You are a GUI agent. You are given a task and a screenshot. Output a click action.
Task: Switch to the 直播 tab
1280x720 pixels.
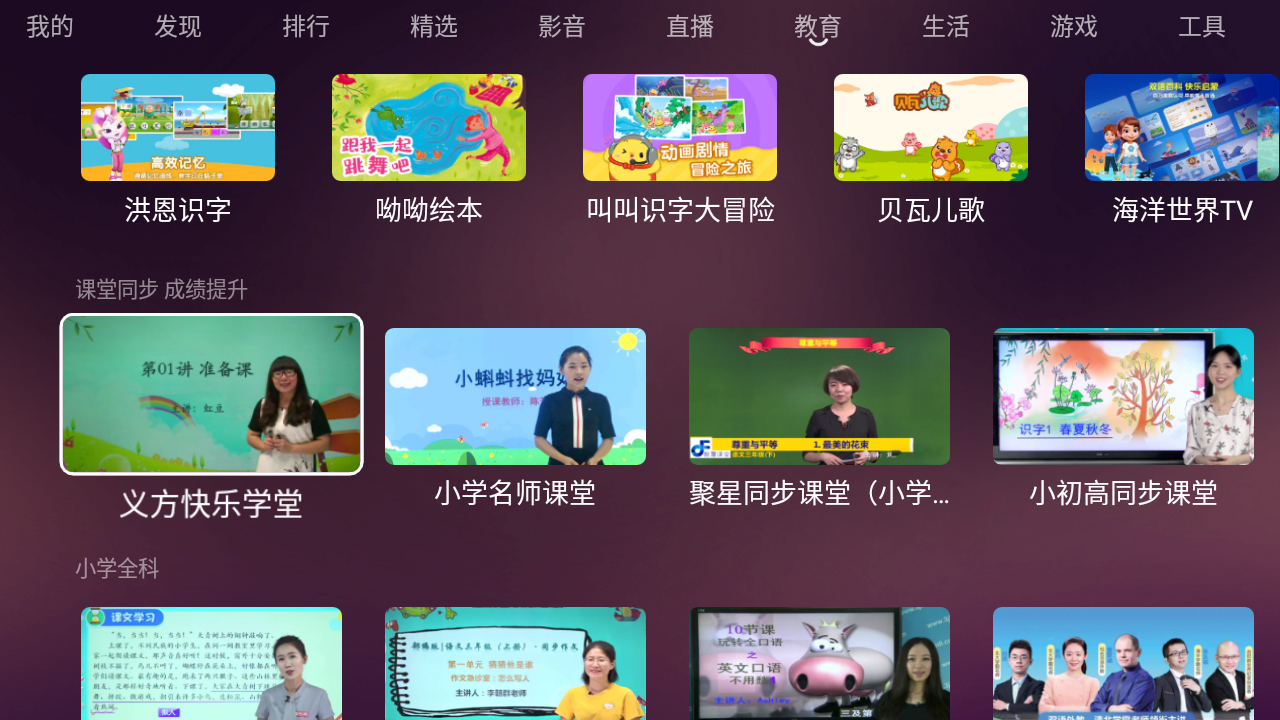coord(690,27)
